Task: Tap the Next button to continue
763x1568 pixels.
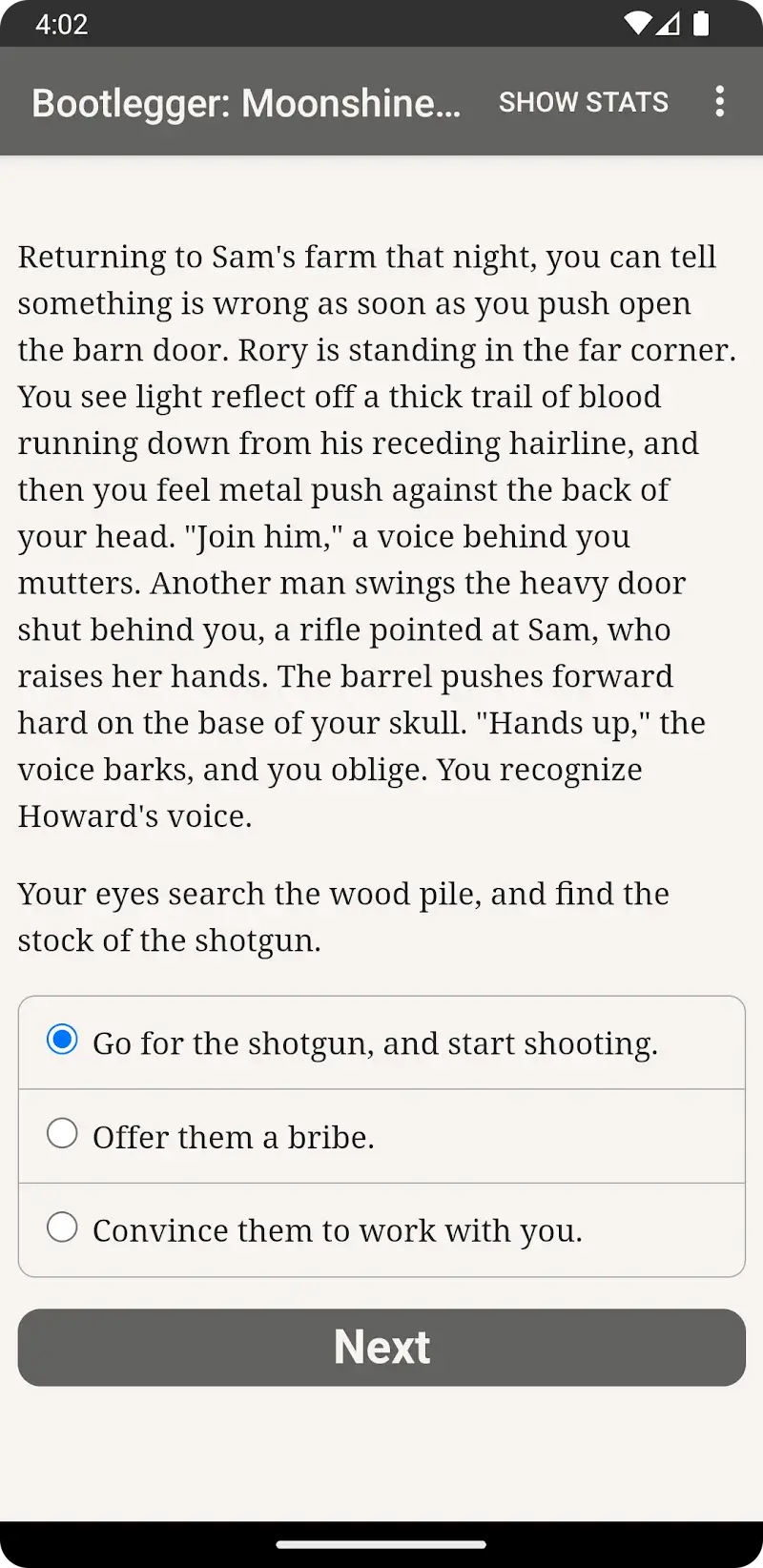Action: click(381, 1347)
